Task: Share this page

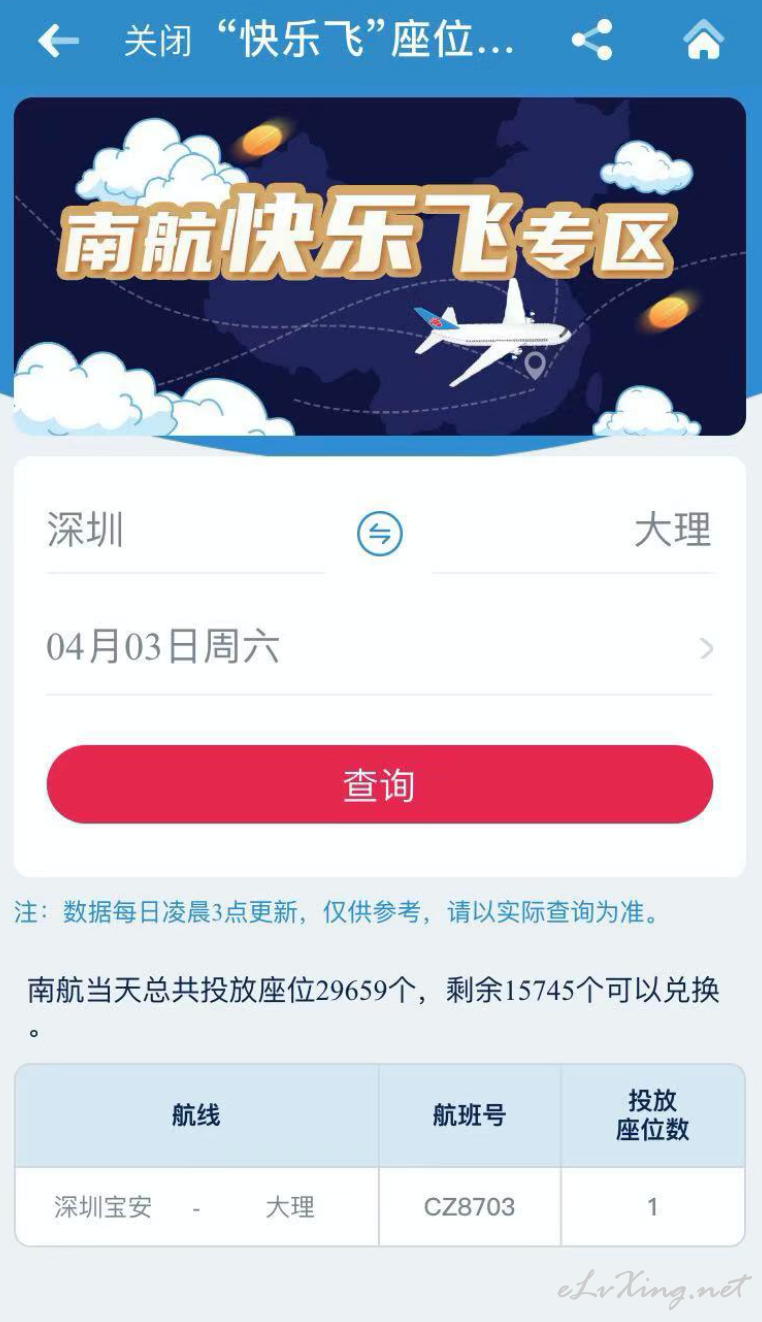Action: point(591,41)
